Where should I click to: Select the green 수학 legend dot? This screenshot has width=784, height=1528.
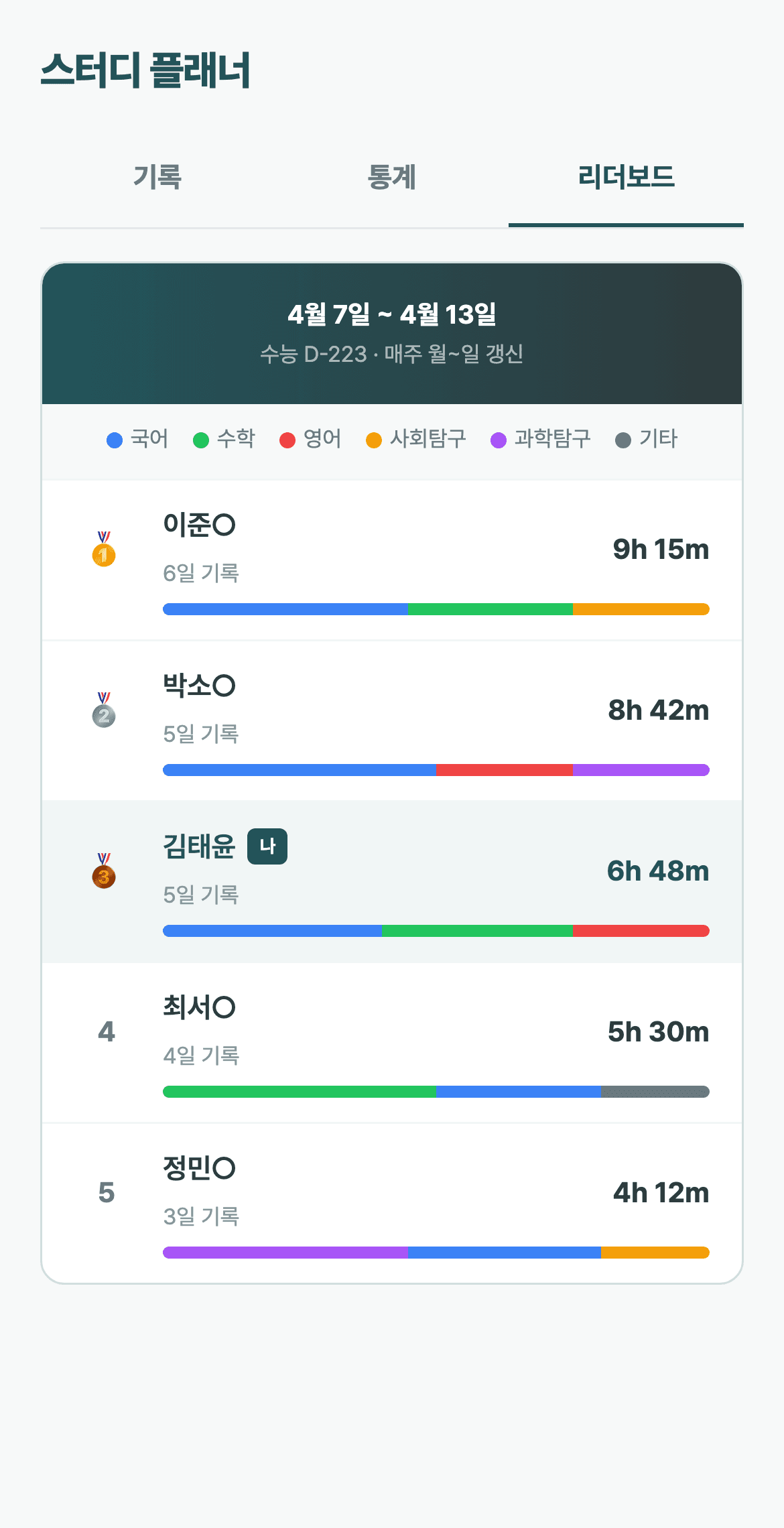point(202,439)
